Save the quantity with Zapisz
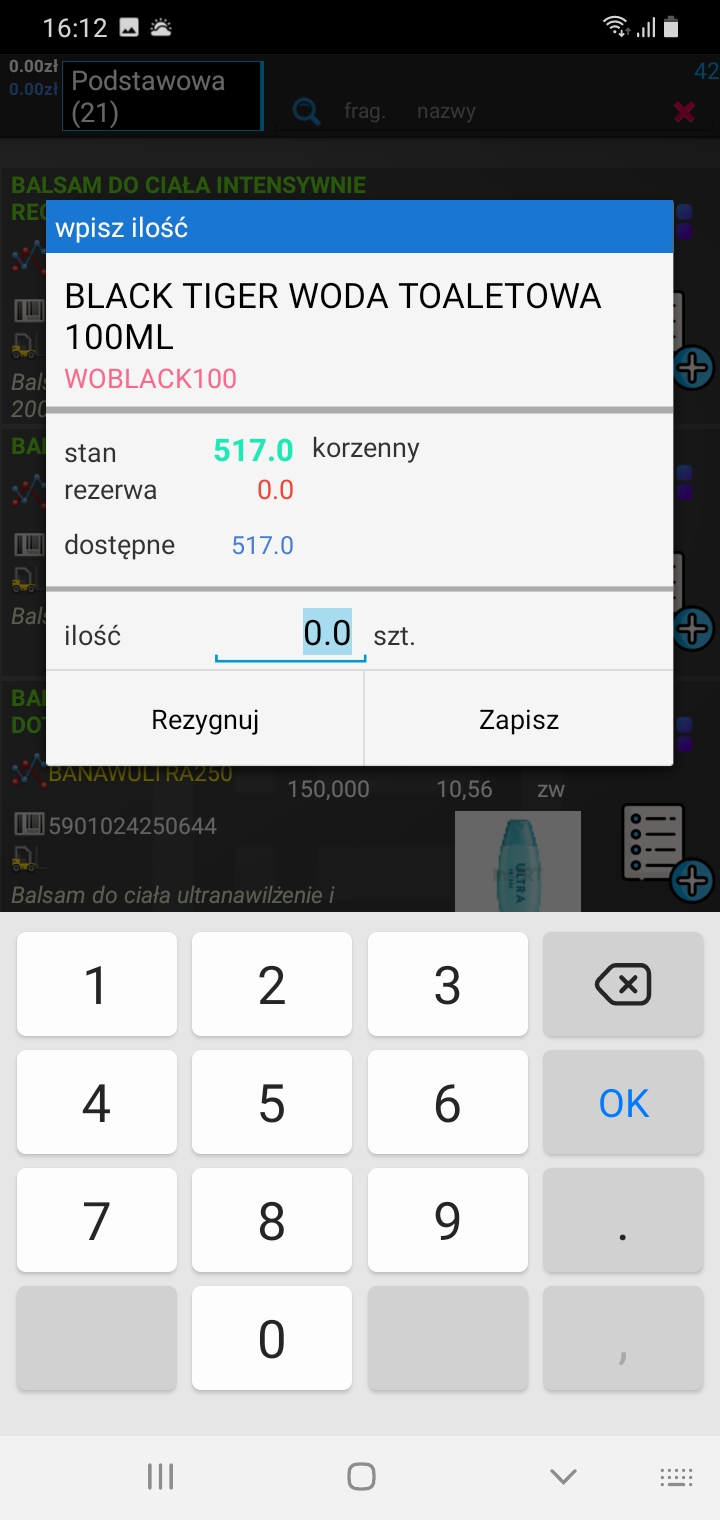 tap(519, 719)
